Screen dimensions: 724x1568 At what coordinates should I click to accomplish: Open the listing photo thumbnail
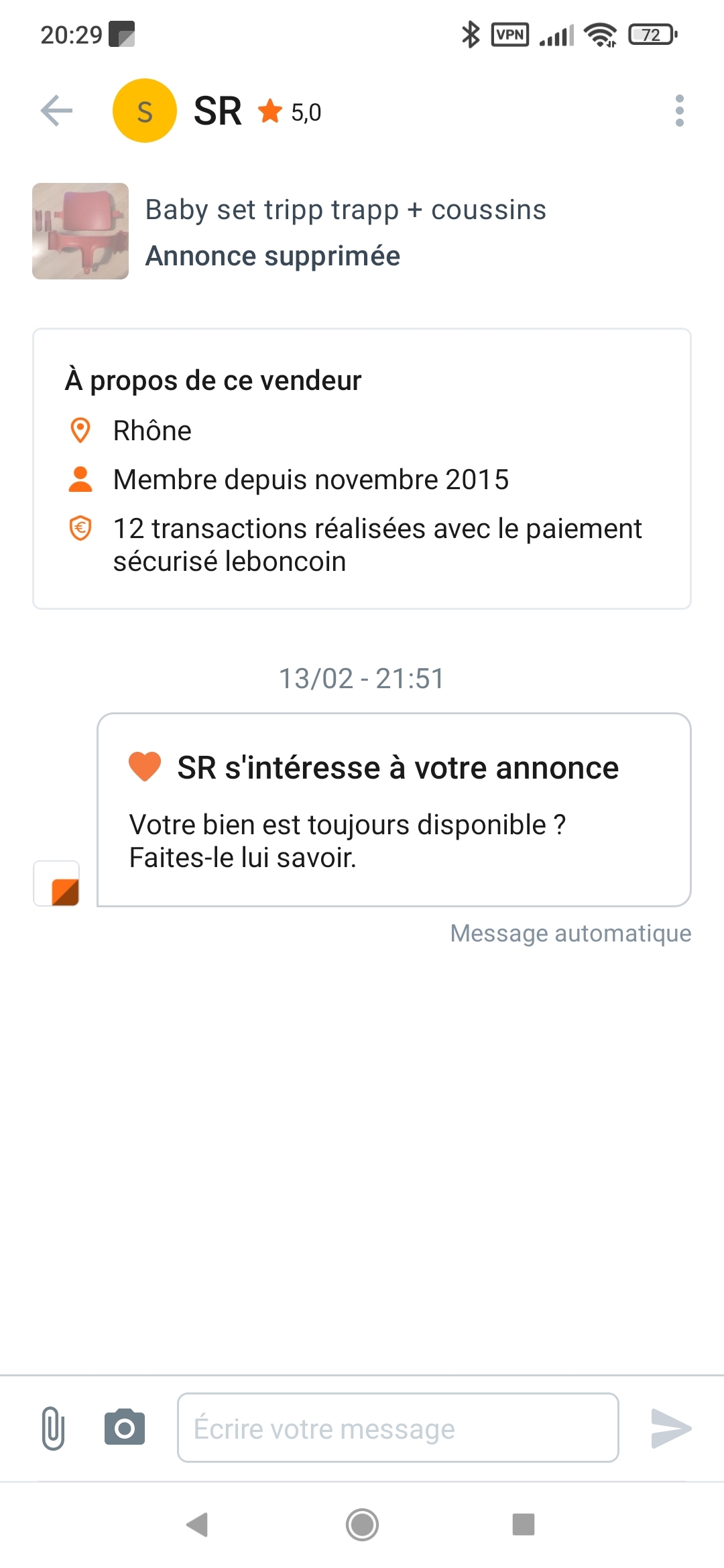[81, 231]
